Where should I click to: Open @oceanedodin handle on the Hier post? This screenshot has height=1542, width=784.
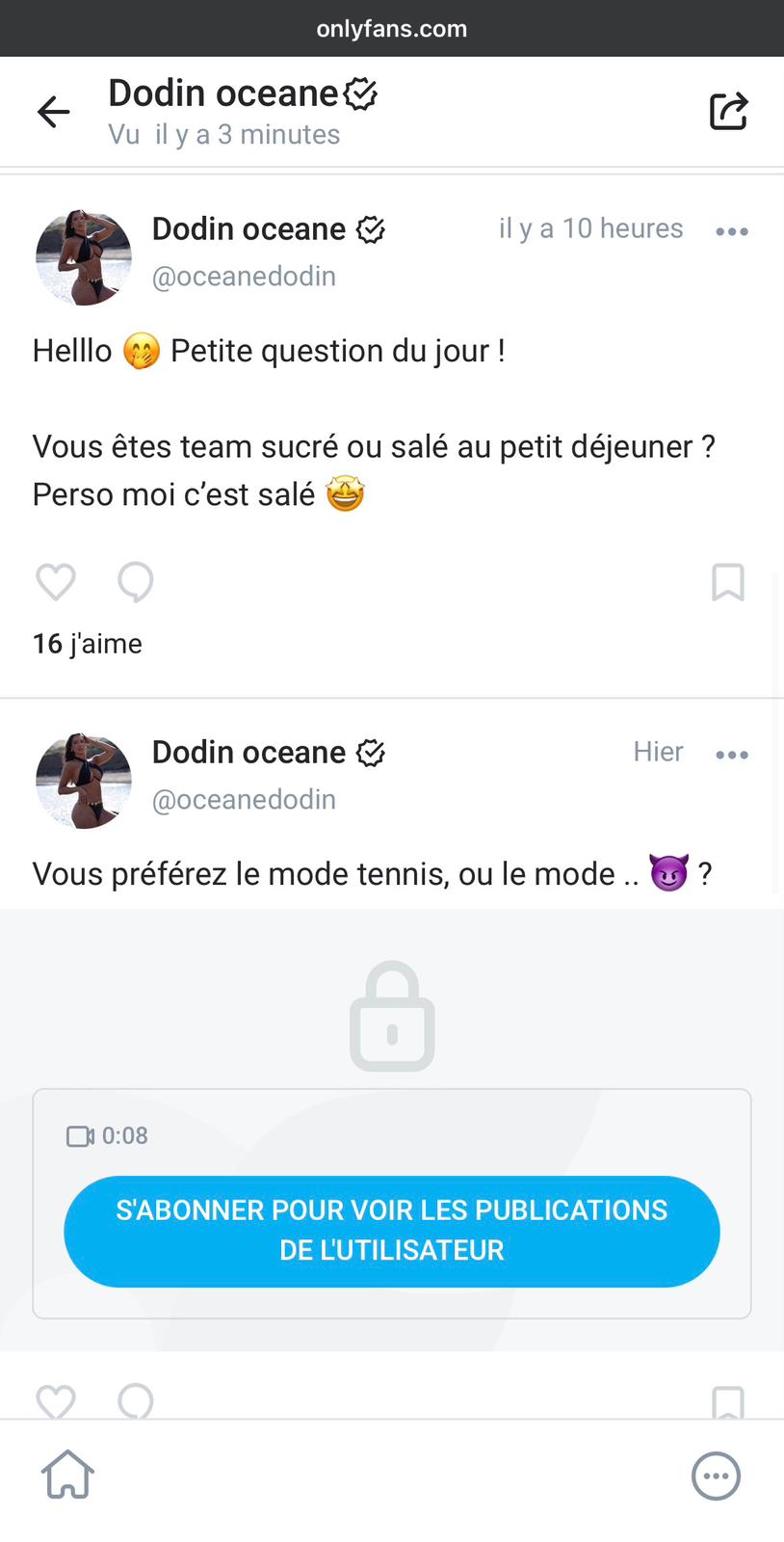[245, 800]
